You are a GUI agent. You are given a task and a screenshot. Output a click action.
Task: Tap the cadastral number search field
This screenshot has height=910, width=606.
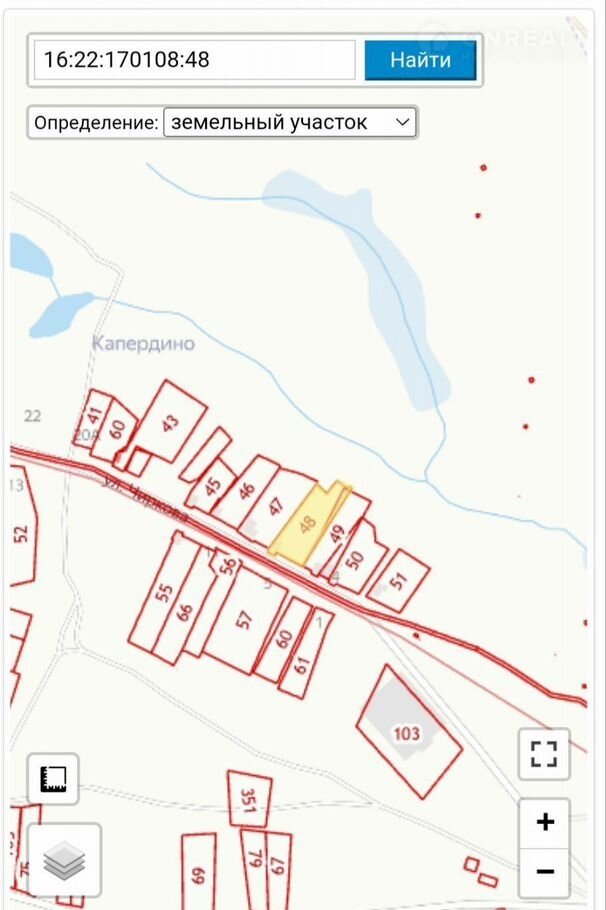click(195, 60)
